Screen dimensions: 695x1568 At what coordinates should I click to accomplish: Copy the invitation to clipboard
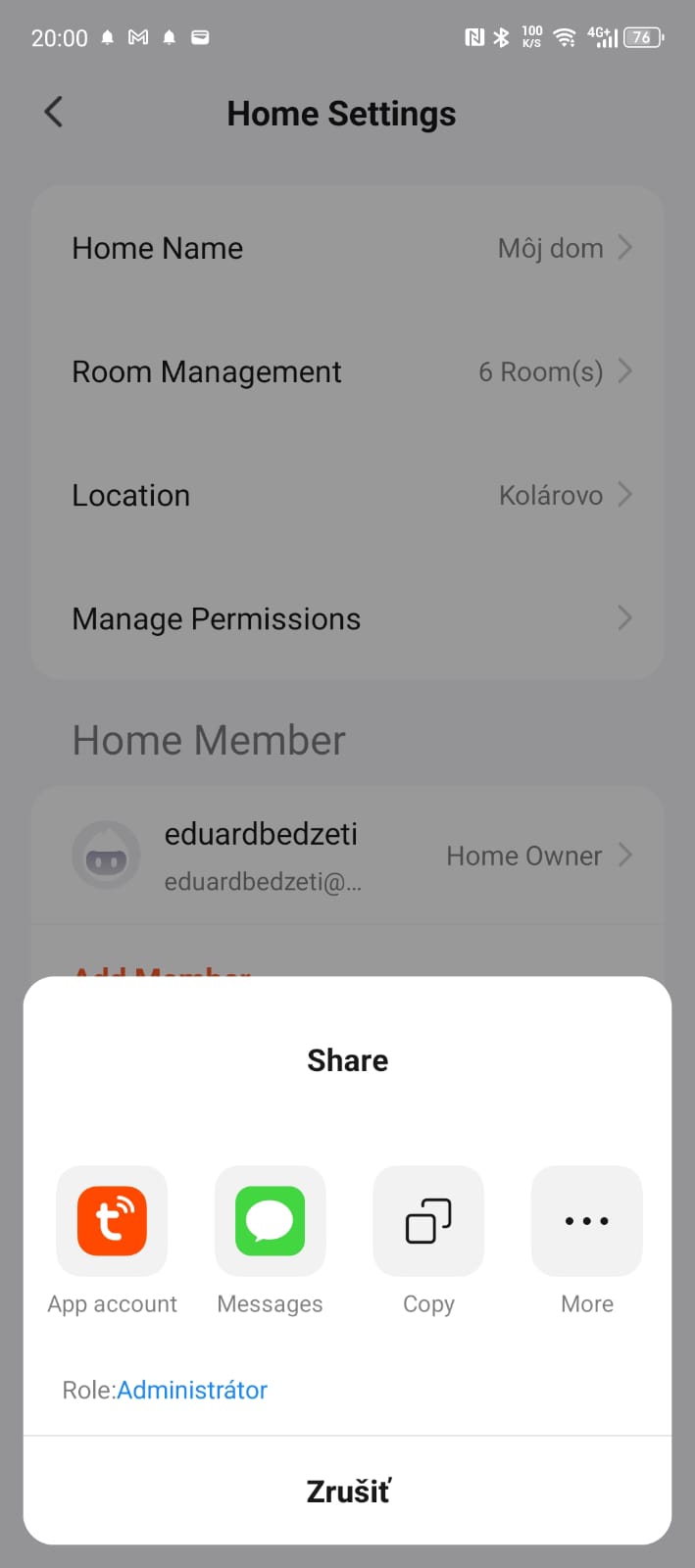tap(428, 1221)
